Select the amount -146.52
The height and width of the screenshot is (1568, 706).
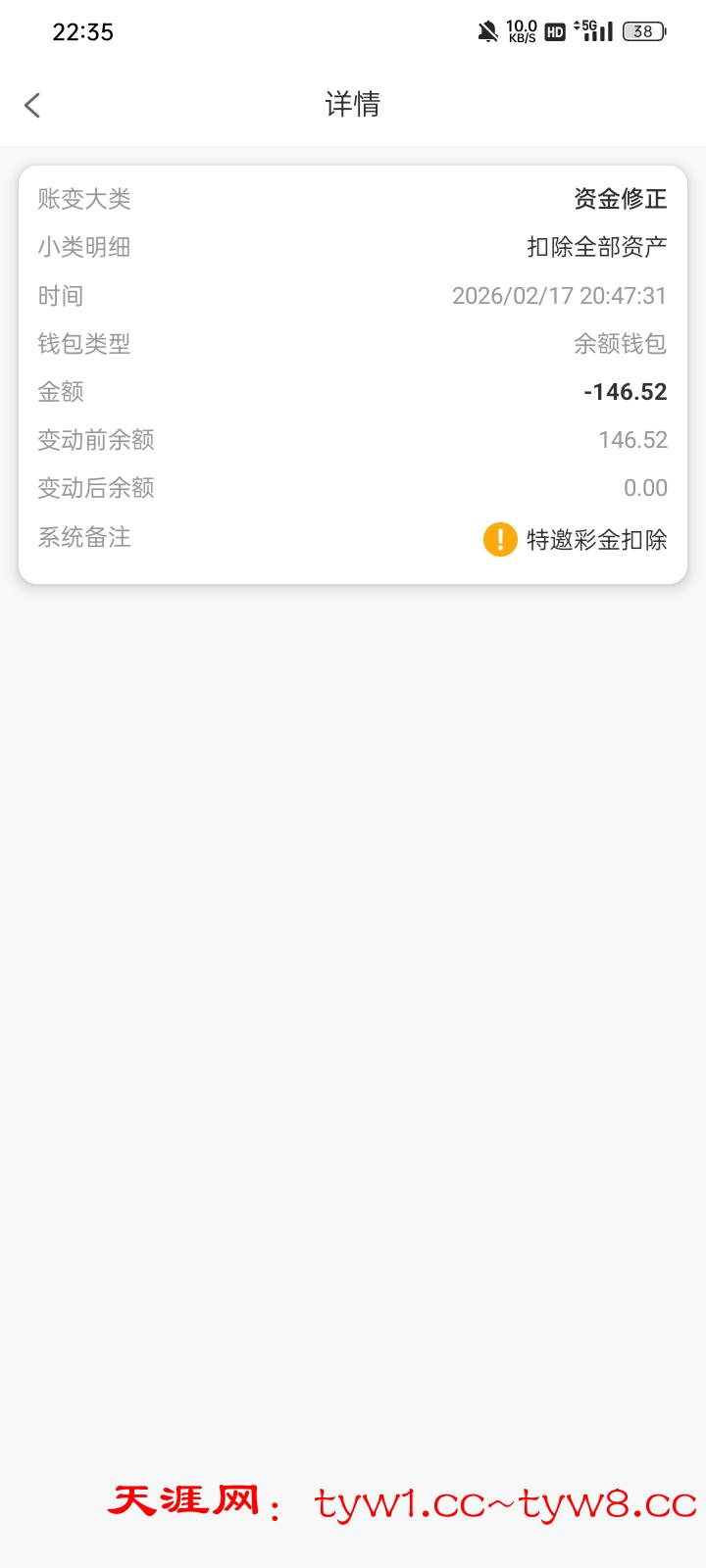(625, 391)
